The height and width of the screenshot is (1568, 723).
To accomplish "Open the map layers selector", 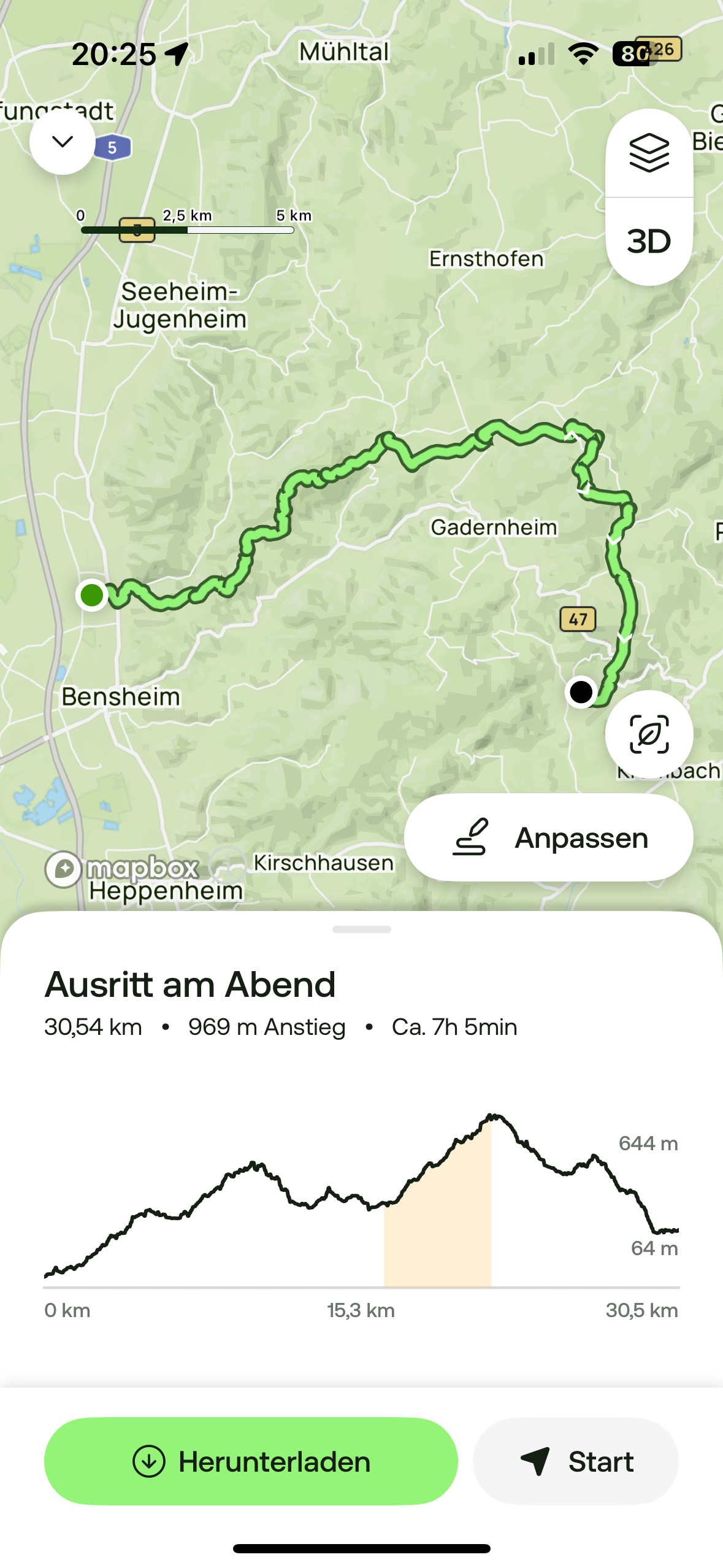I will [649, 153].
